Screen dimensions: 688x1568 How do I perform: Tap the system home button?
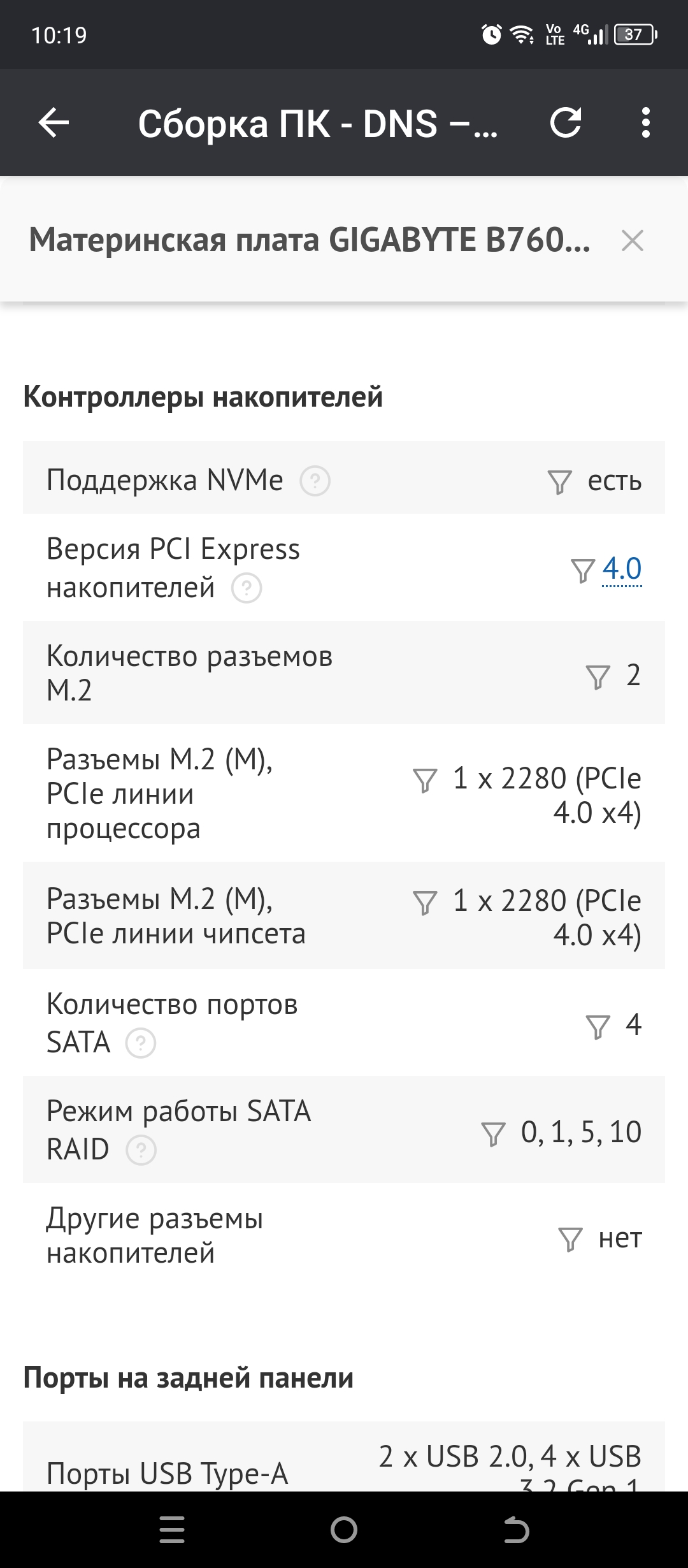tap(344, 1529)
